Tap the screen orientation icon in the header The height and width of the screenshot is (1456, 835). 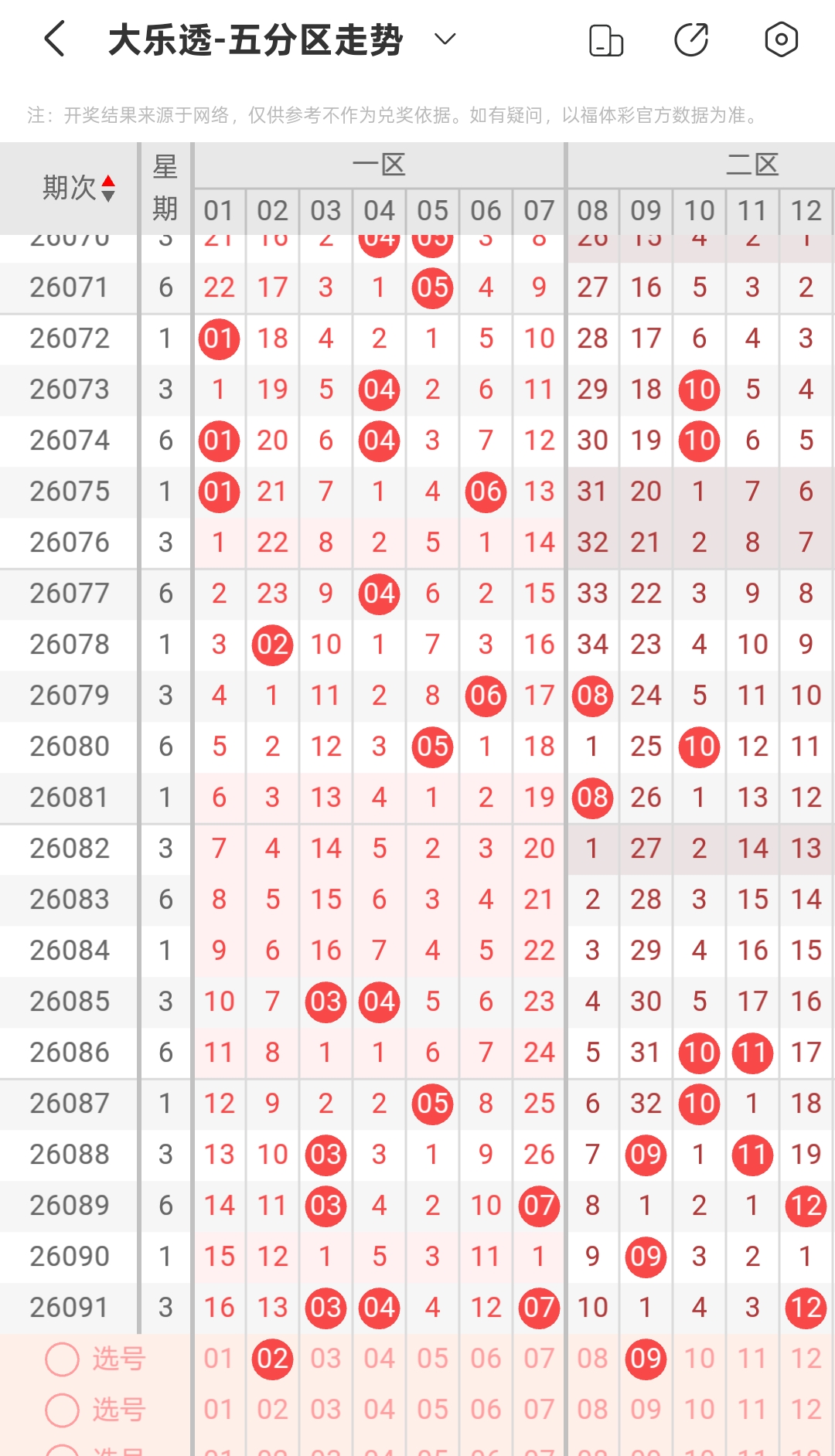click(606, 40)
